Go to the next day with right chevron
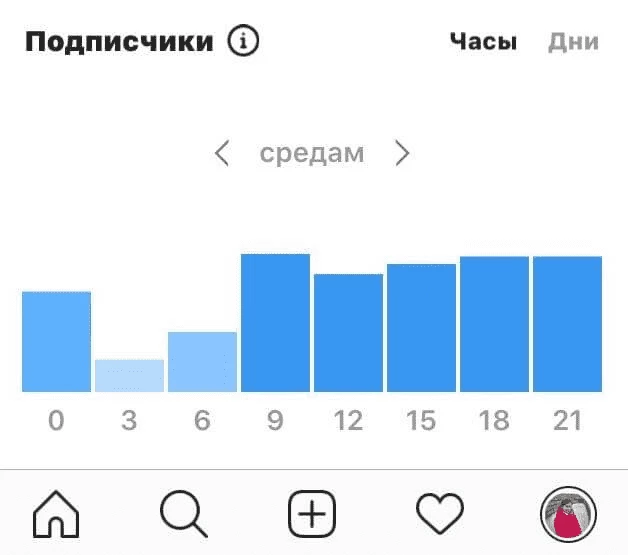The image size is (628, 555). click(402, 153)
